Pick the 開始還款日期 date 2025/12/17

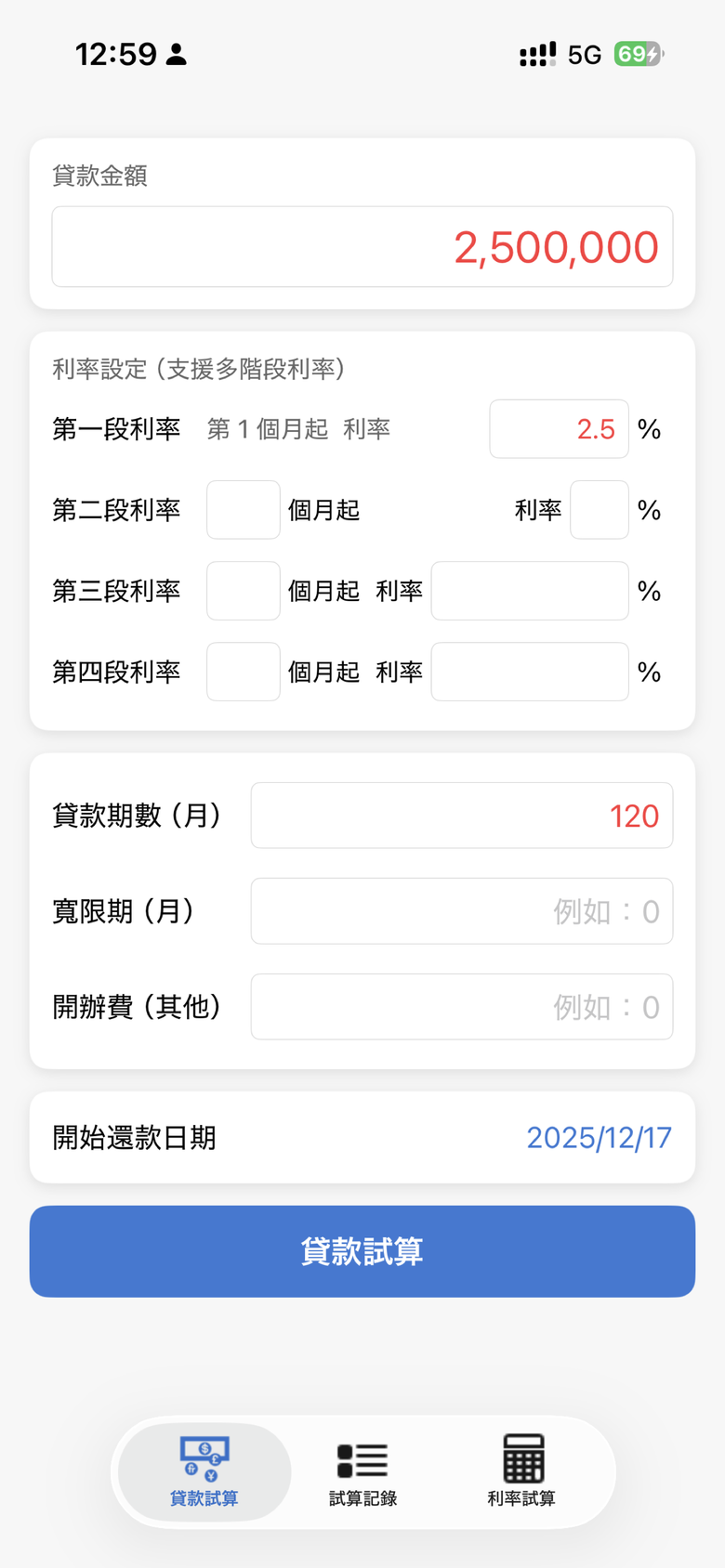[599, 1138]
